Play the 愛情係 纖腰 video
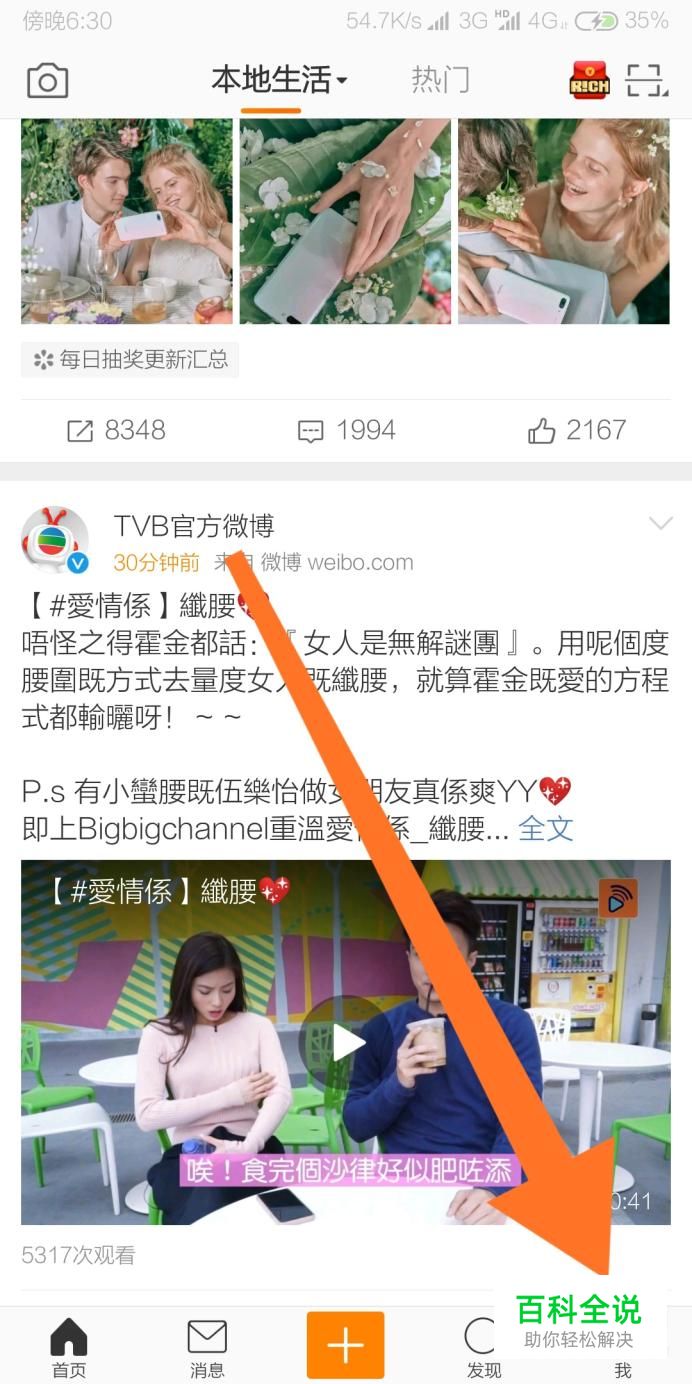This screenshot has width=692, height=1384. [346, 1042]
